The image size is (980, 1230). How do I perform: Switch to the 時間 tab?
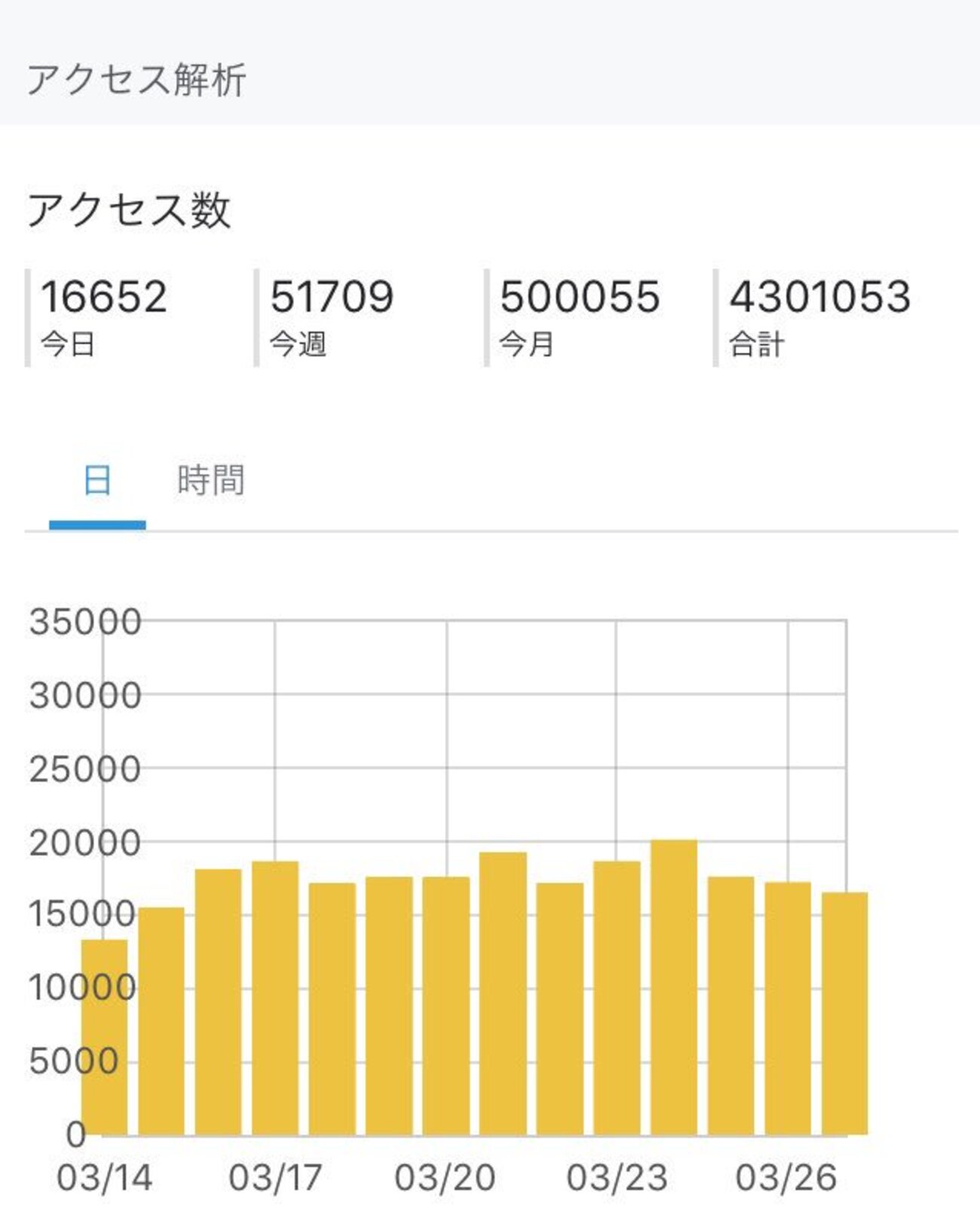[210, 481]
